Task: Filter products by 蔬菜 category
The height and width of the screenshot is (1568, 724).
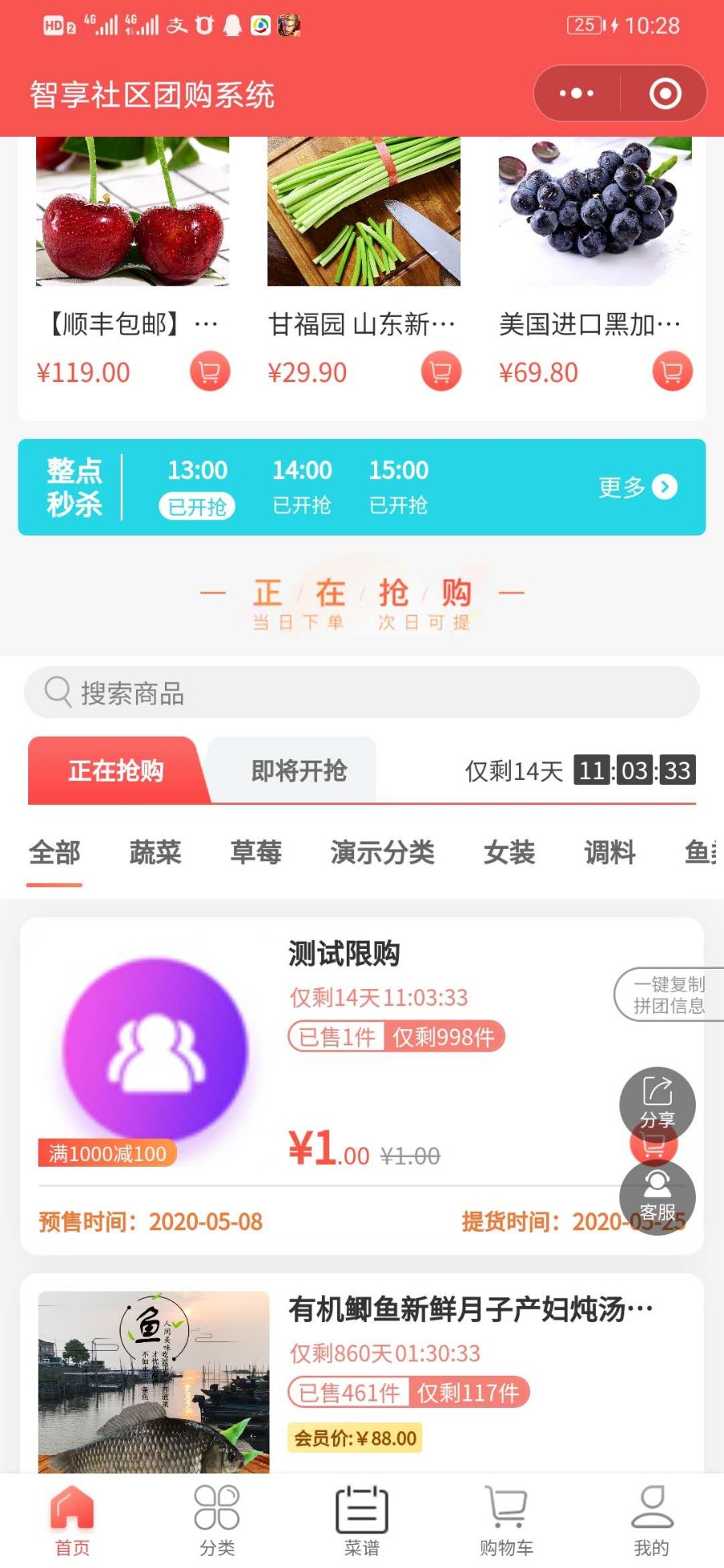Action: pos(155,852)
